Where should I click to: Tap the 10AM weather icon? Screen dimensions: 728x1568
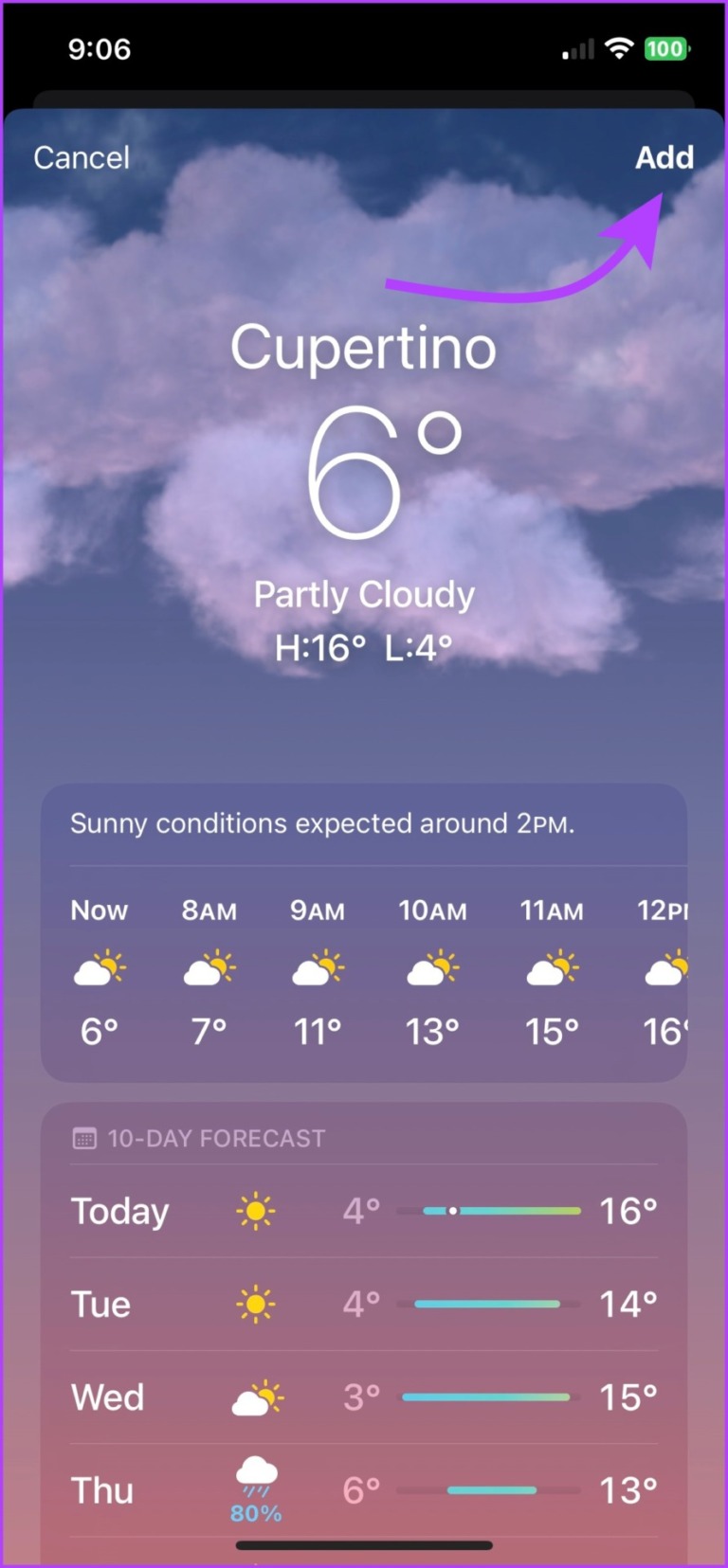click(x=433, y=967)
